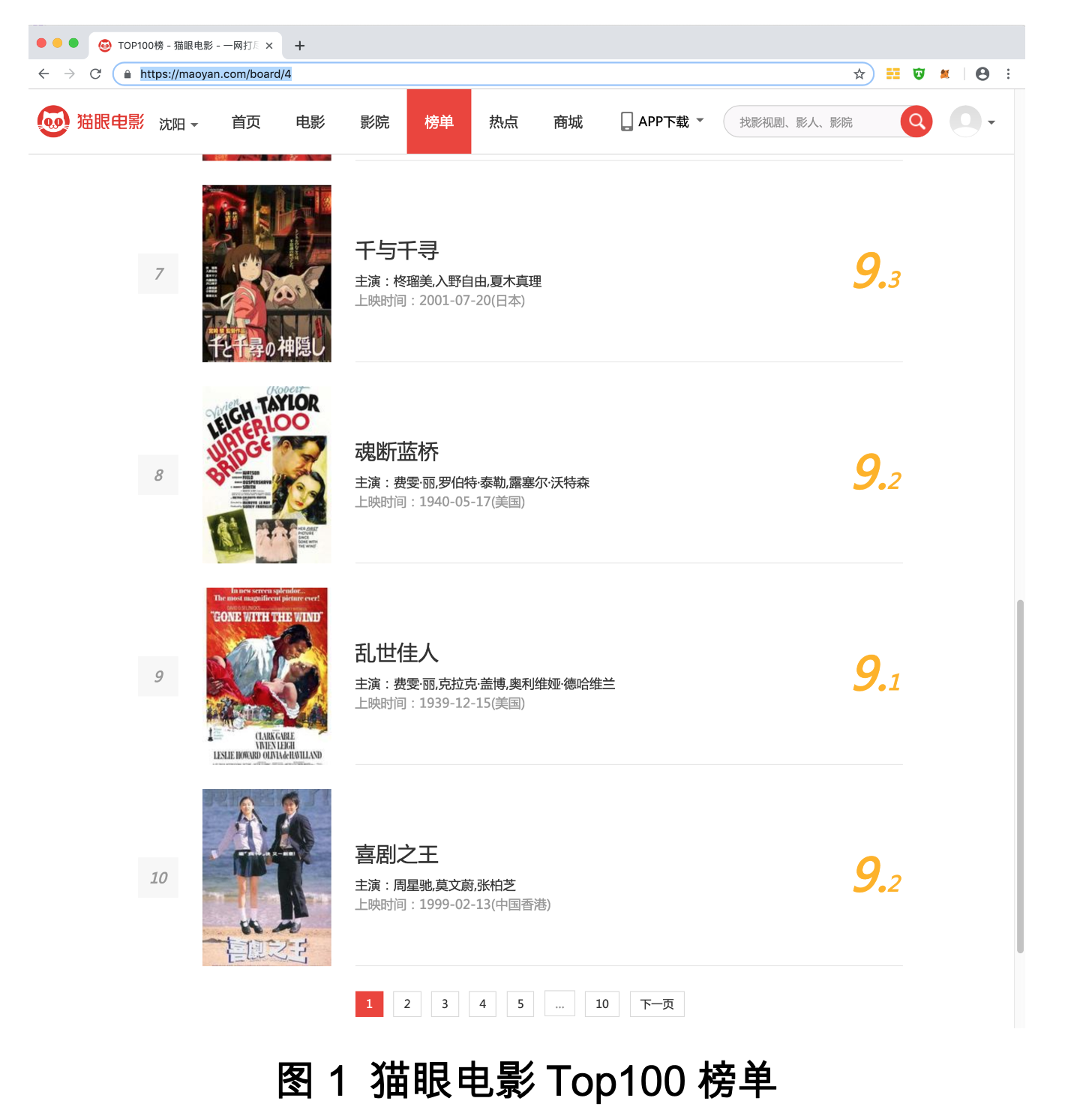
Task: Switch to the 热点 navigation item
Action: pyautogui.click(x=503, y=123)
